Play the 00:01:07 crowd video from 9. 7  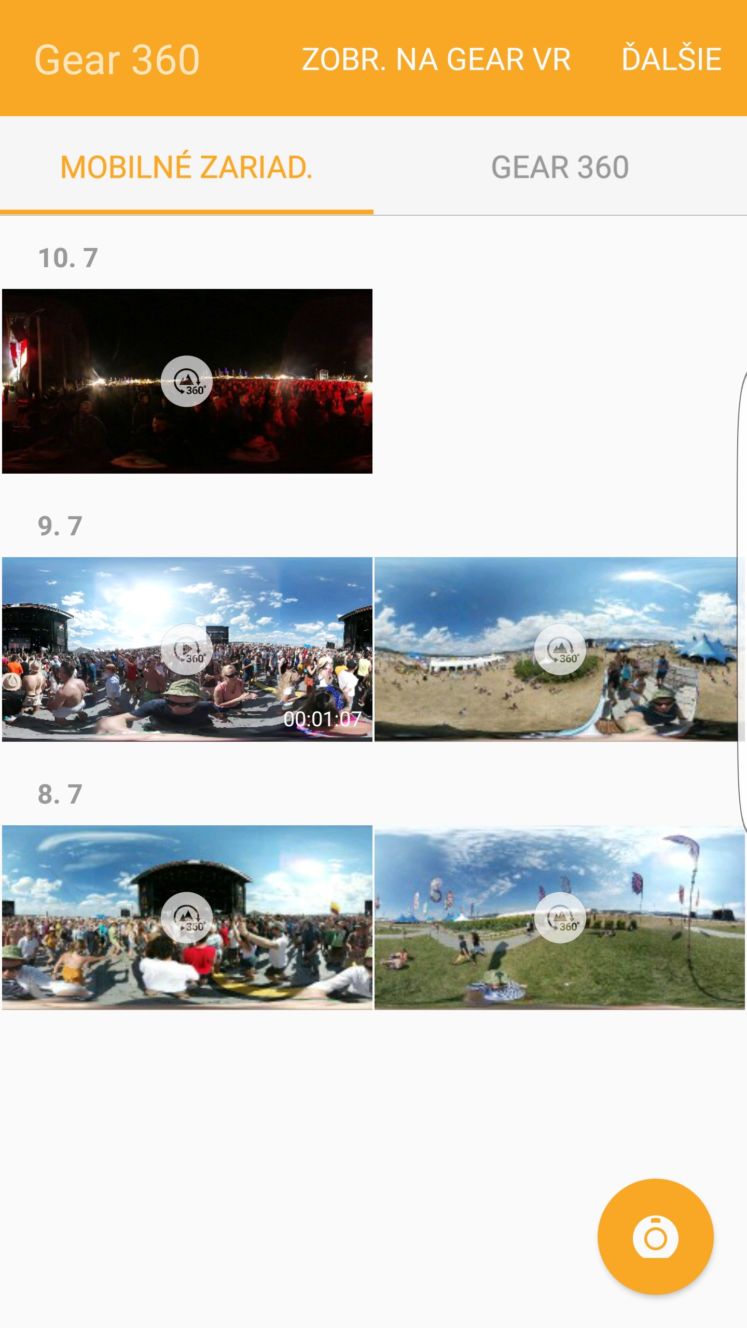pos(187,649)
